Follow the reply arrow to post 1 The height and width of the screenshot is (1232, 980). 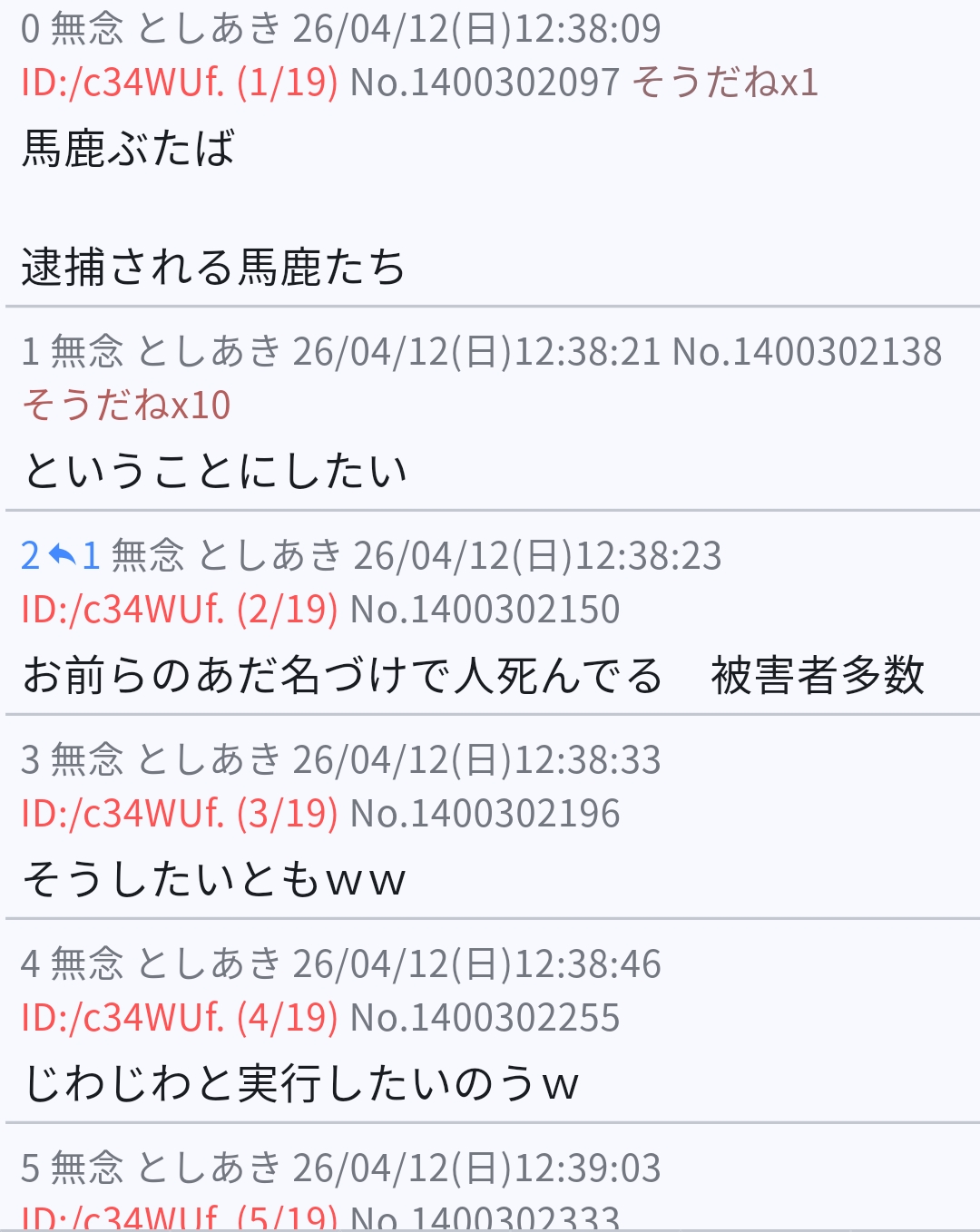[76, 555]
